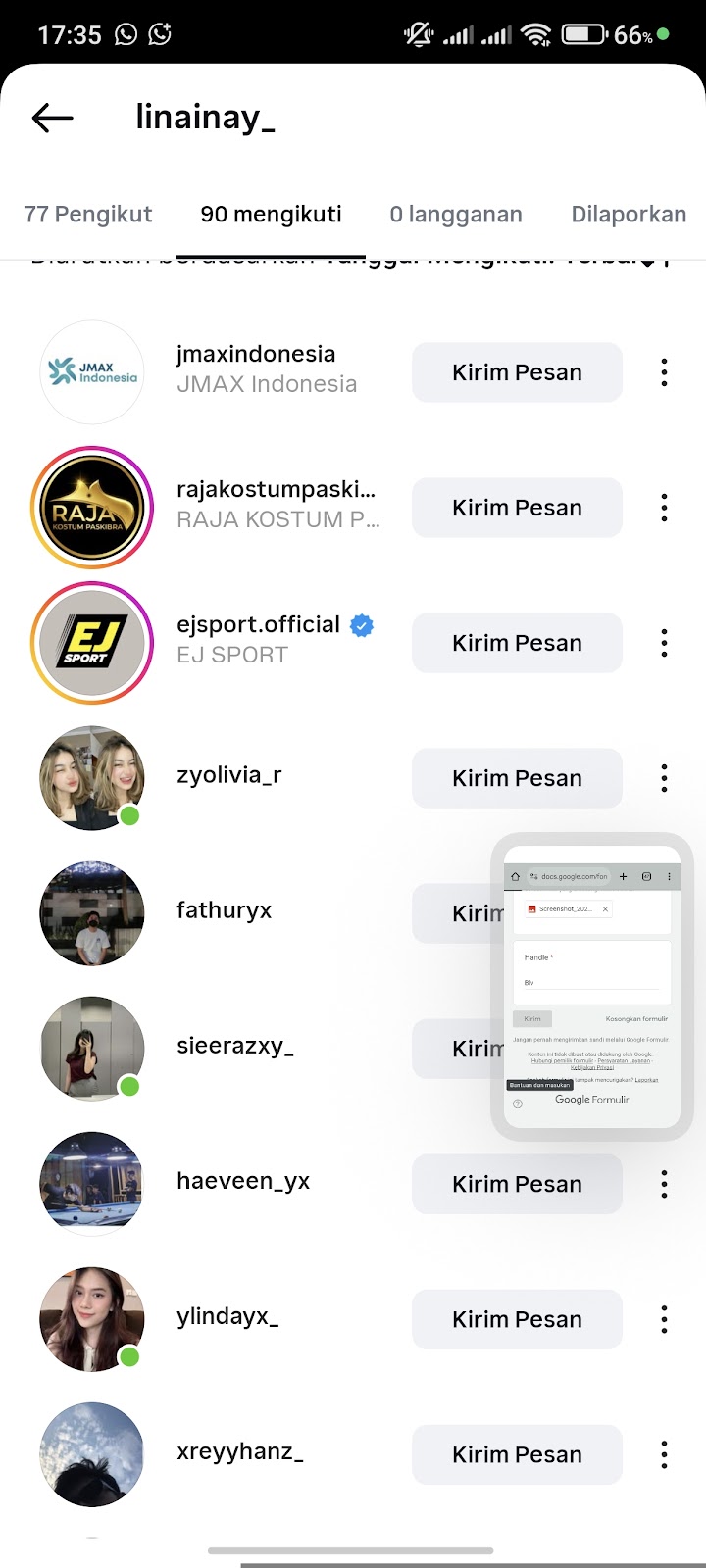This screenshot has height=1568, width=706.
Task: Message xreyyhanz_ with Kirim Pesan
Action: [517, 1454]
